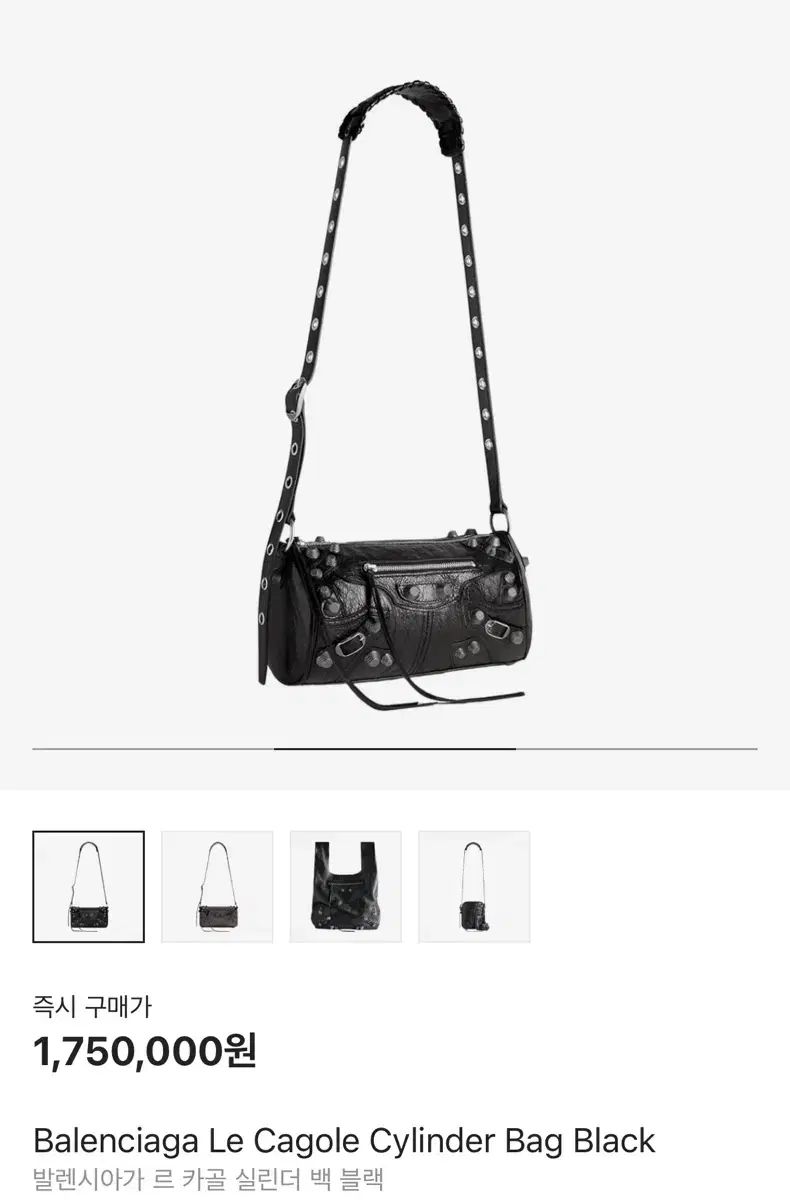Select the first thumbnail with front bag view
The height and width of the screenshot is (1200, 790).
click(88, 886)
